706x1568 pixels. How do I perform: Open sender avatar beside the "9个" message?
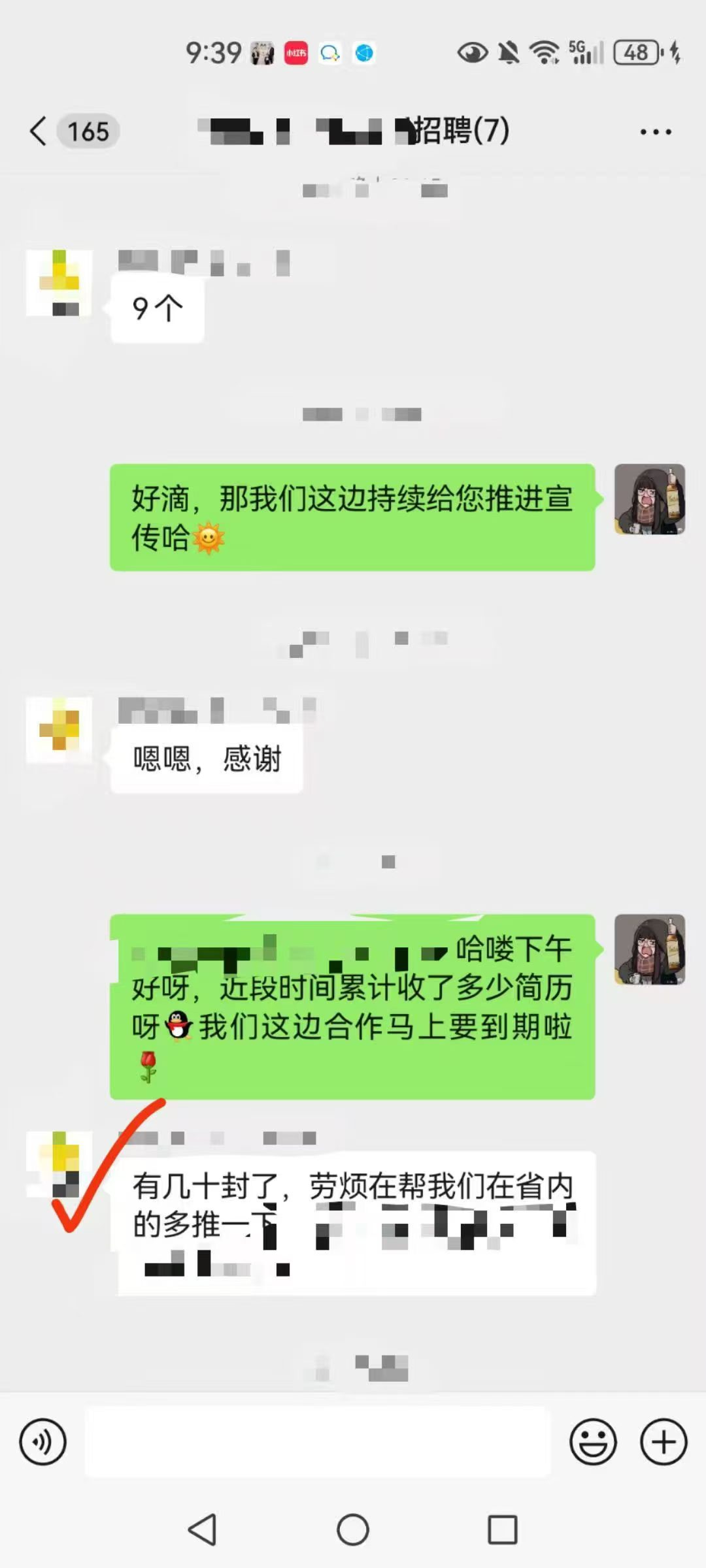click(59, 283)
